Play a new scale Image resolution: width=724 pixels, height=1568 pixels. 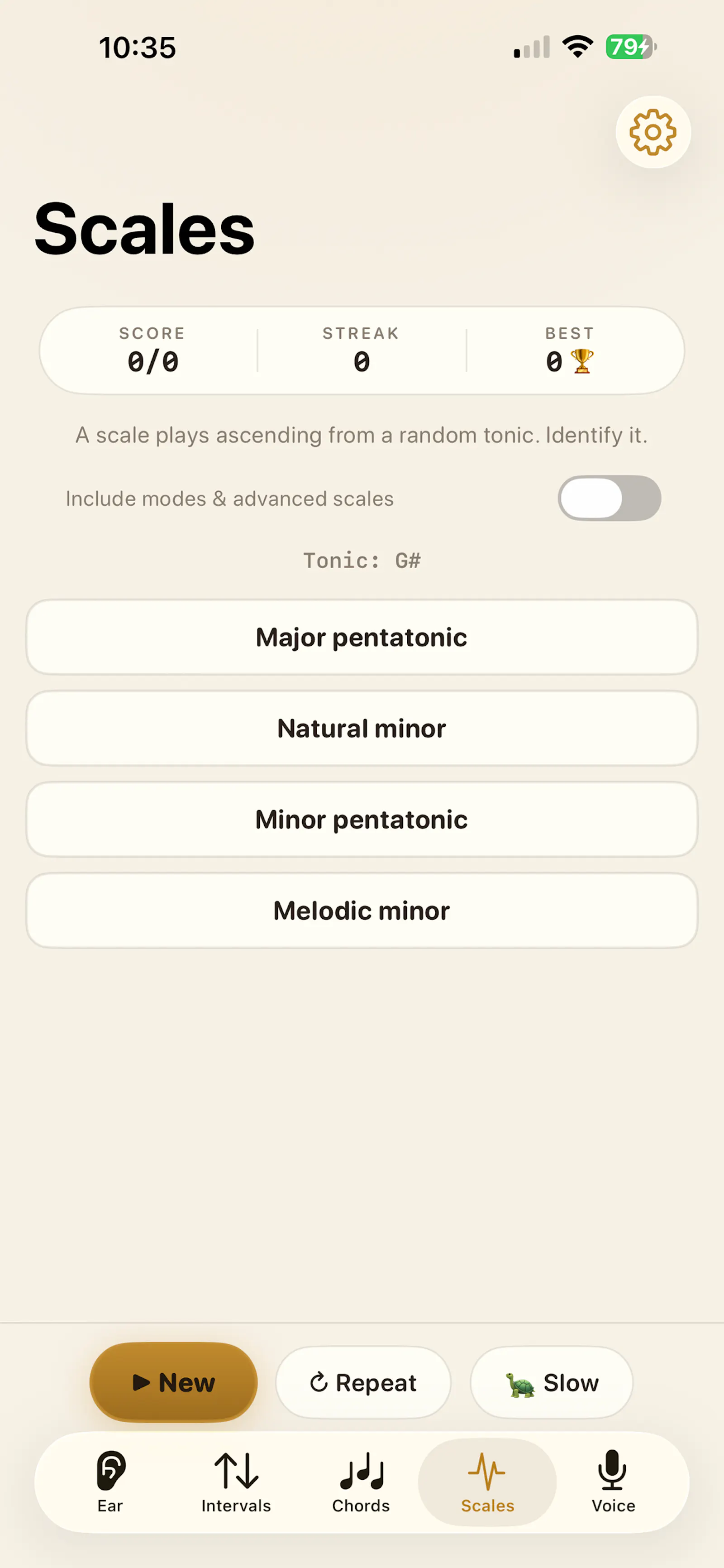point(173,1382)
